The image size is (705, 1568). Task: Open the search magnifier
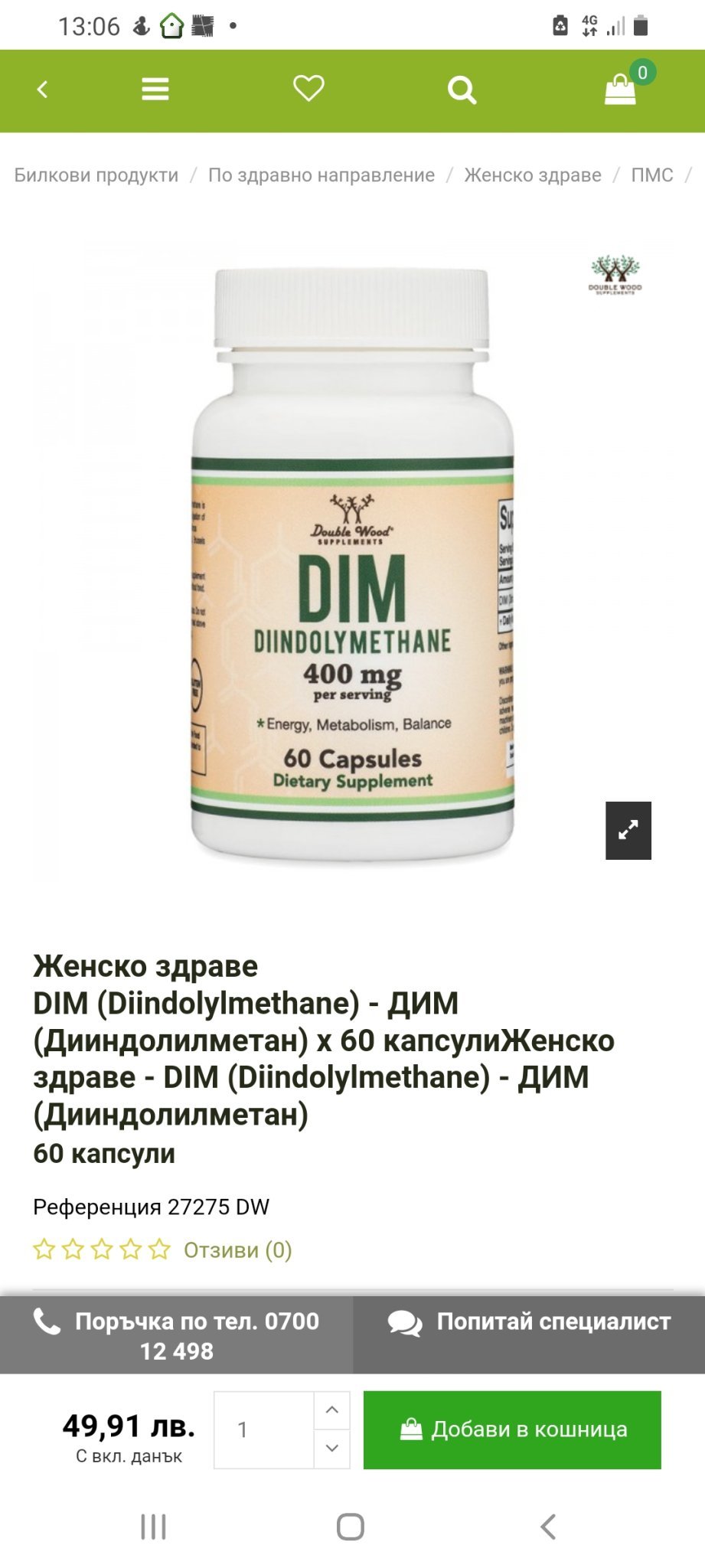pyautogui.click(x=462, y=90)
